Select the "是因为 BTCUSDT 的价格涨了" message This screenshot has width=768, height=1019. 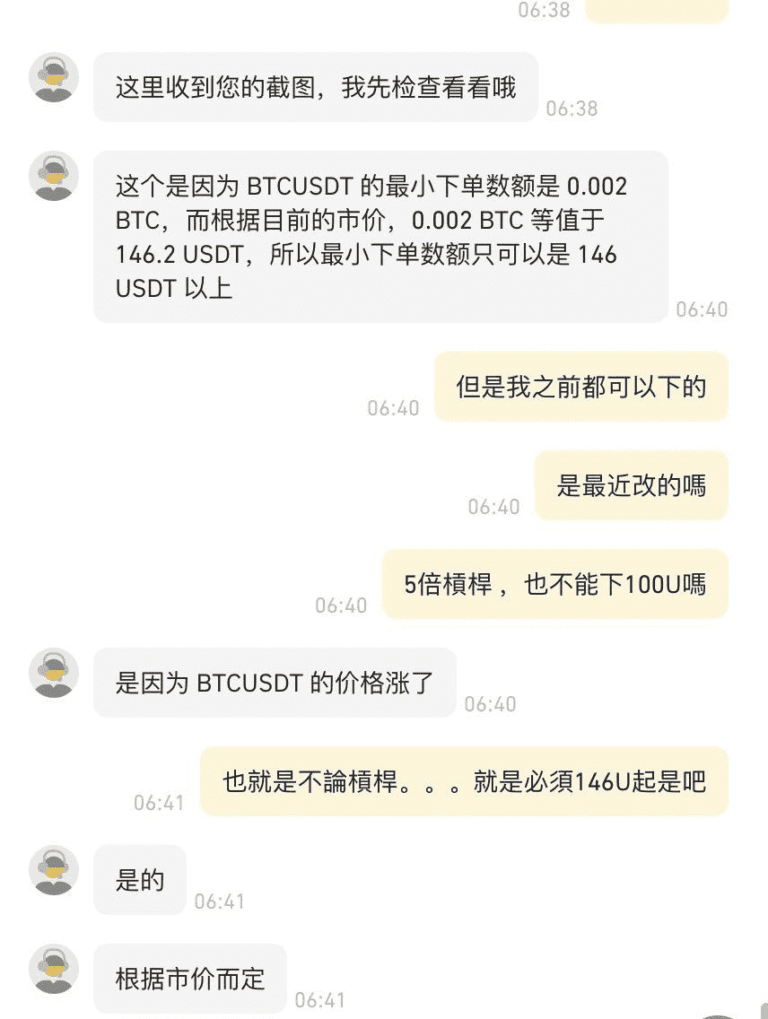pos(272,684)
